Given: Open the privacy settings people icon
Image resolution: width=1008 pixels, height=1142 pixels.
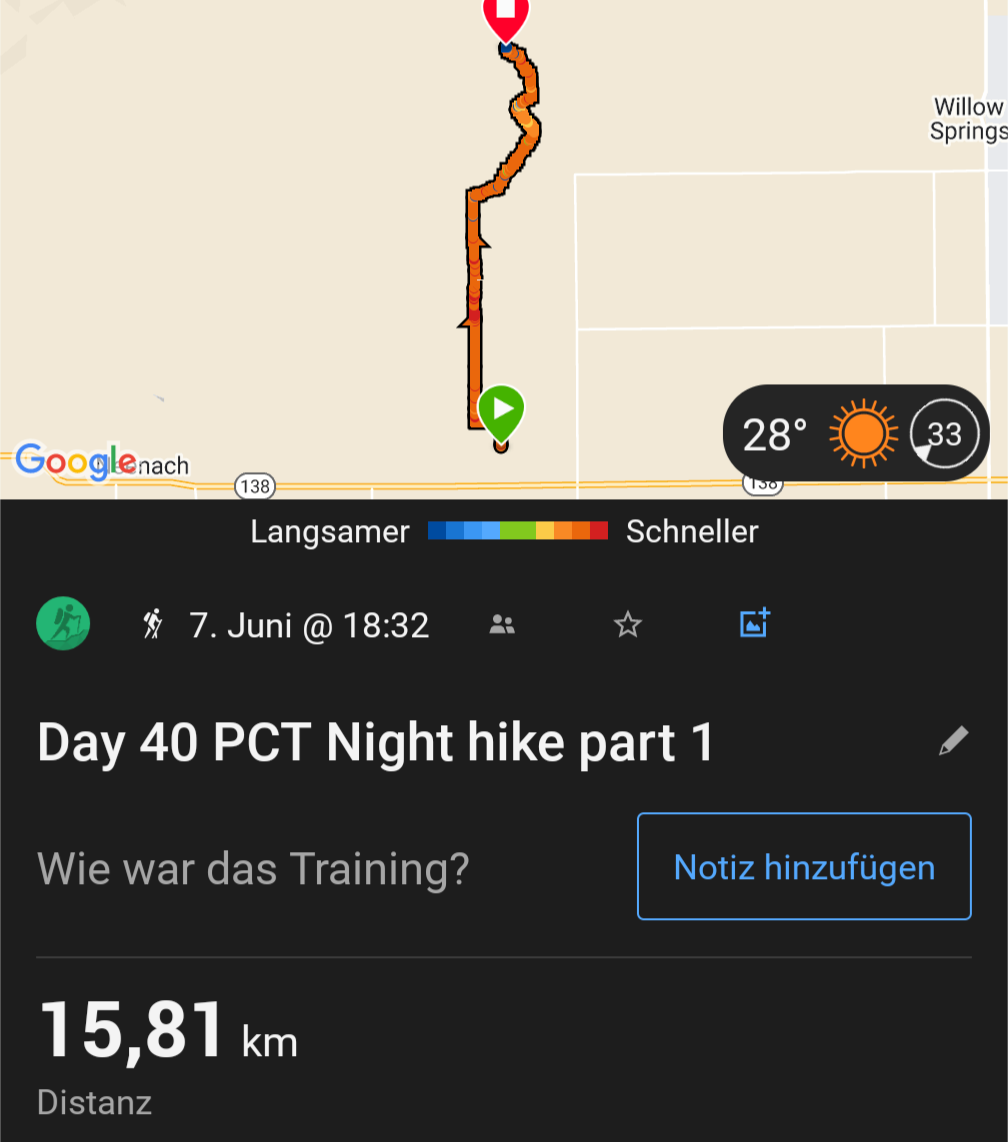Looking at the screenshot, I should click(x=502, y=625).
